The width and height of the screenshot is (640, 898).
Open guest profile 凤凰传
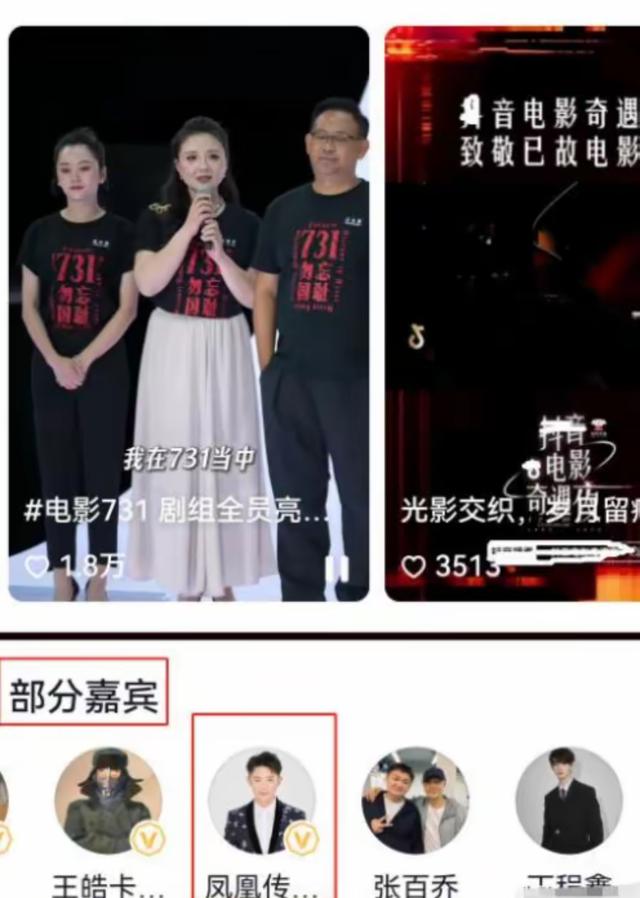[x=262, y=801]
